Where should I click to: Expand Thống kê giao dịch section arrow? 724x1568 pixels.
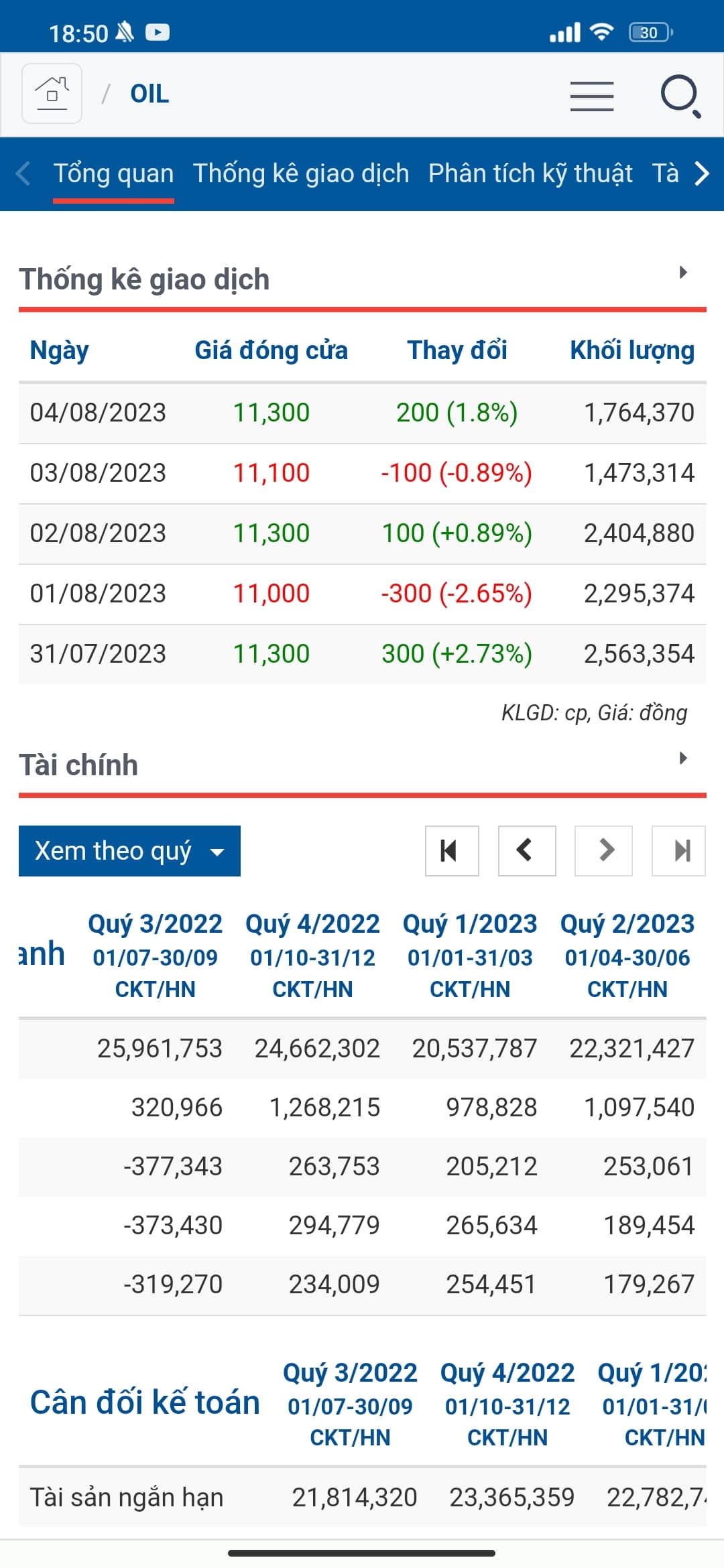click(683, 272)
